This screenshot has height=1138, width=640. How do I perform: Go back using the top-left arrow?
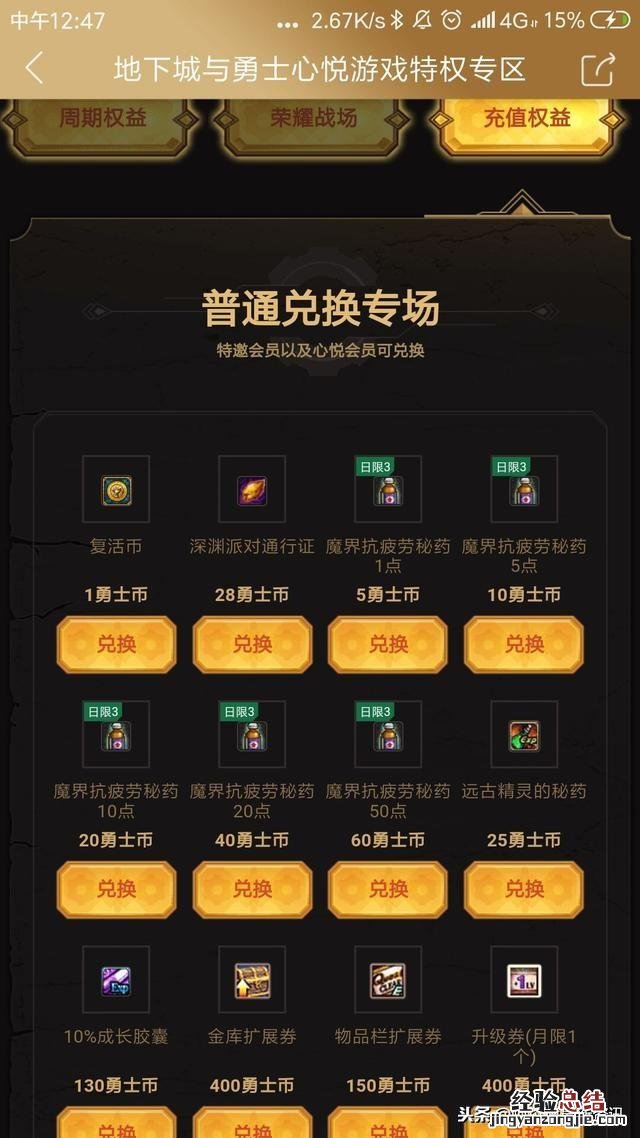click(35, 68)
